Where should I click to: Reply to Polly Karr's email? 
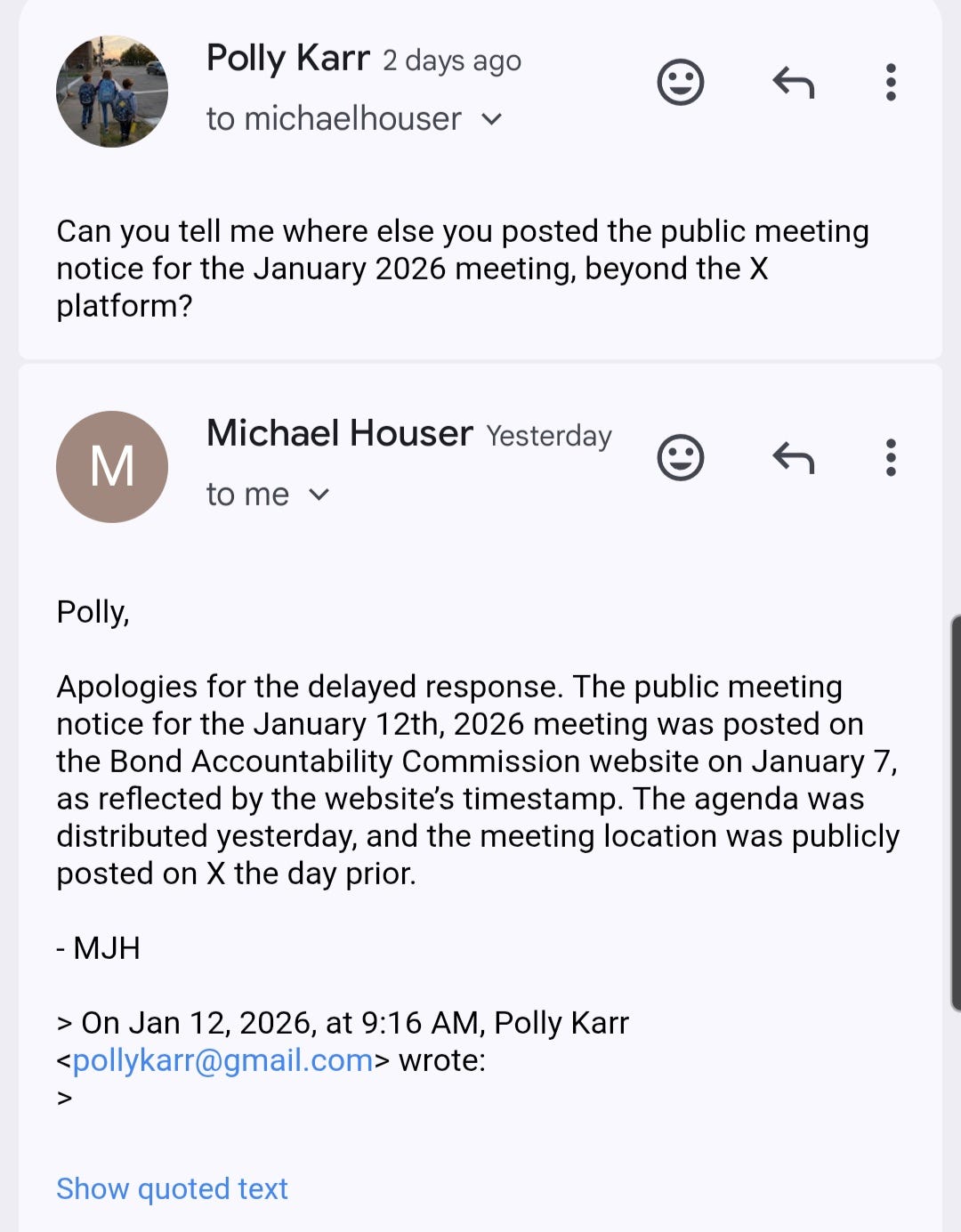793,83
